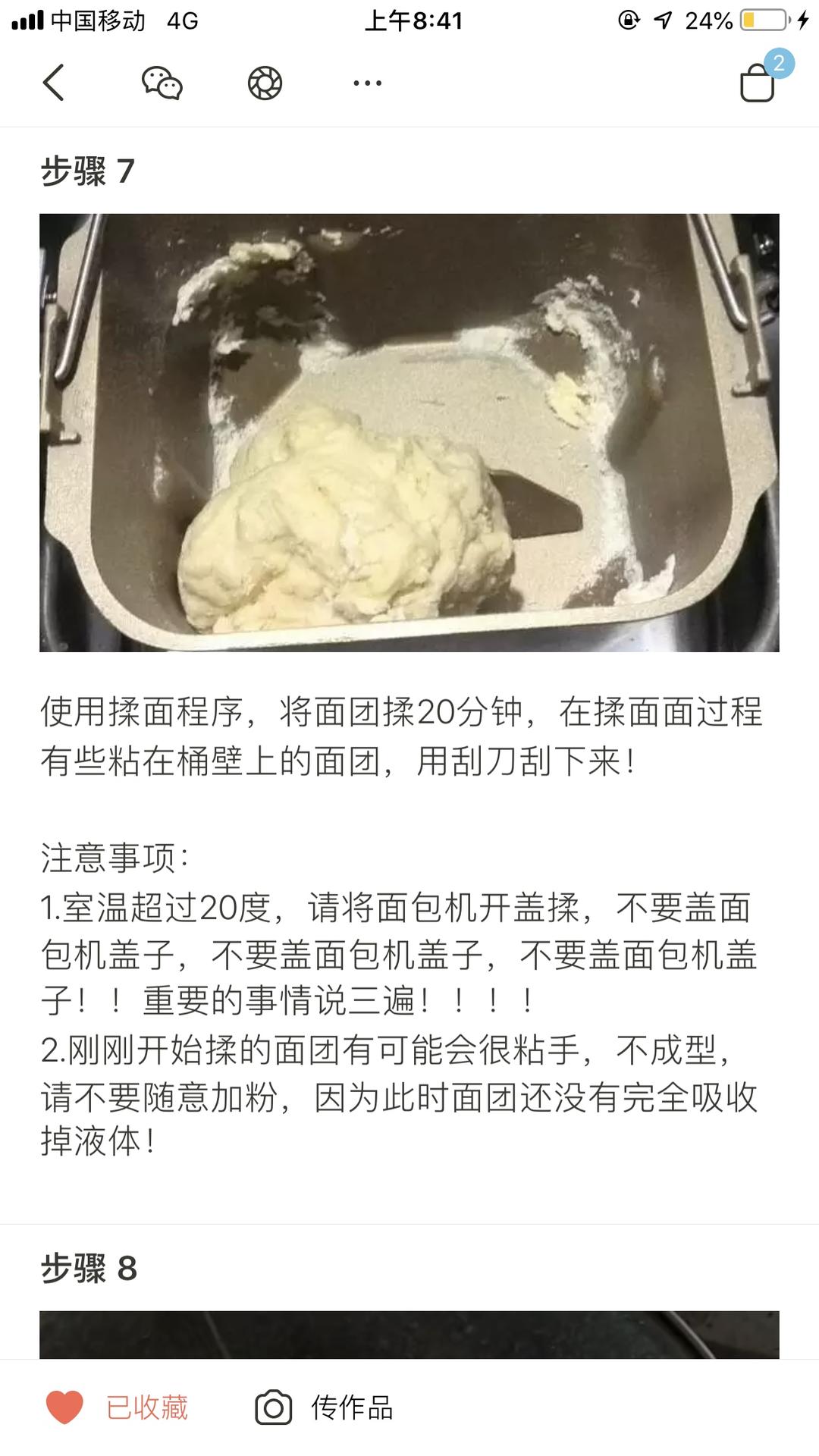Upload your dish with 传作品
The width and height of the screenshot is (819, 1456).
(325, 1407)
